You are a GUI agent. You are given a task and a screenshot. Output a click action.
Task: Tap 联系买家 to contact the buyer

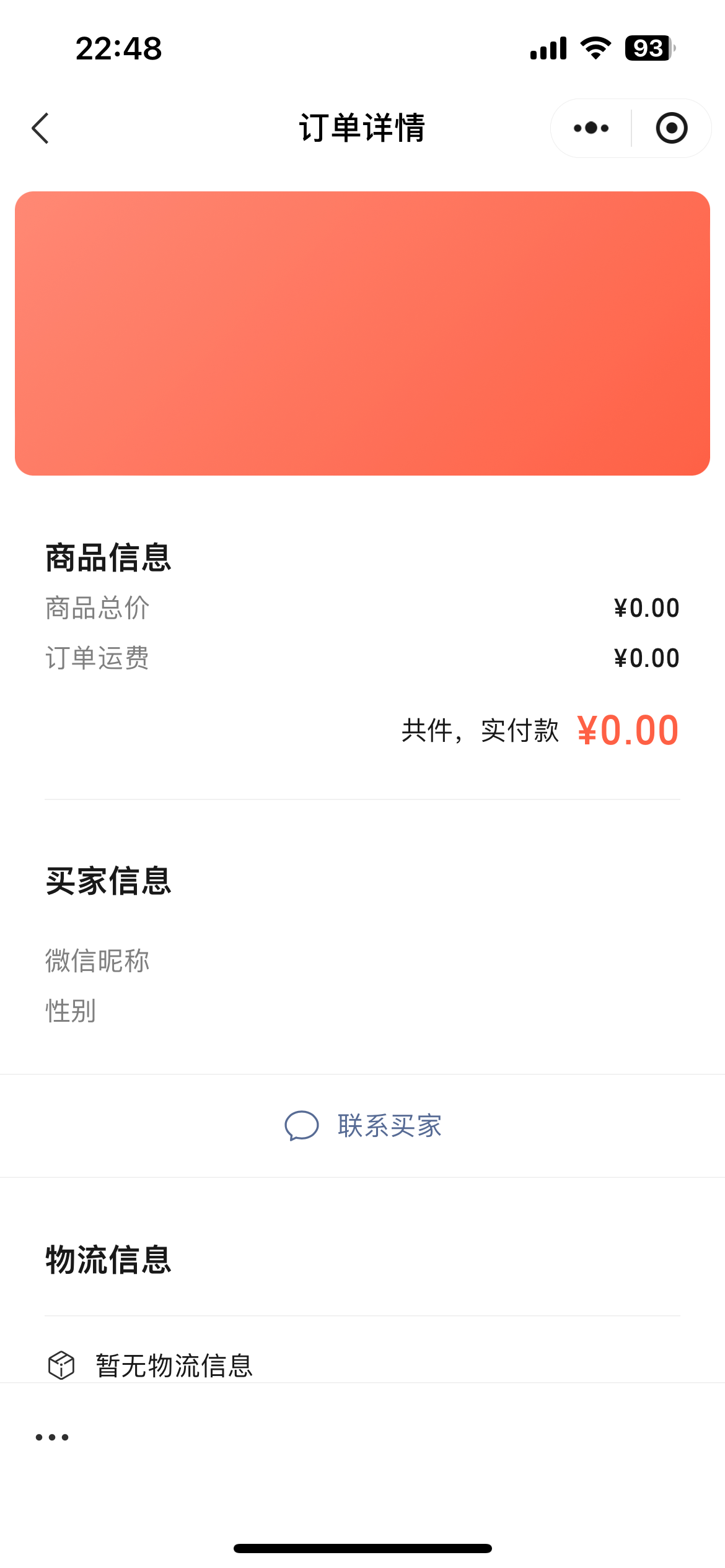[x=363, y=1126]
